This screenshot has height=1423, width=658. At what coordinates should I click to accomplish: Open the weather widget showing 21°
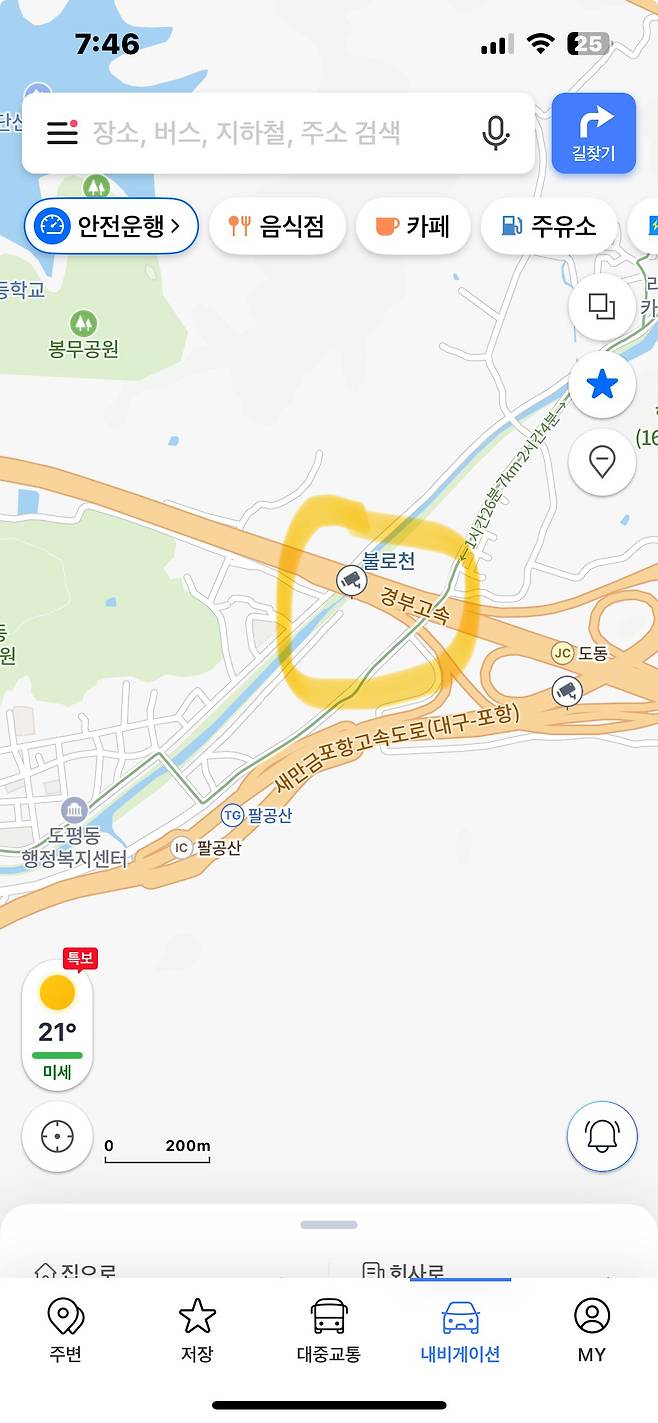point(57,1023)
